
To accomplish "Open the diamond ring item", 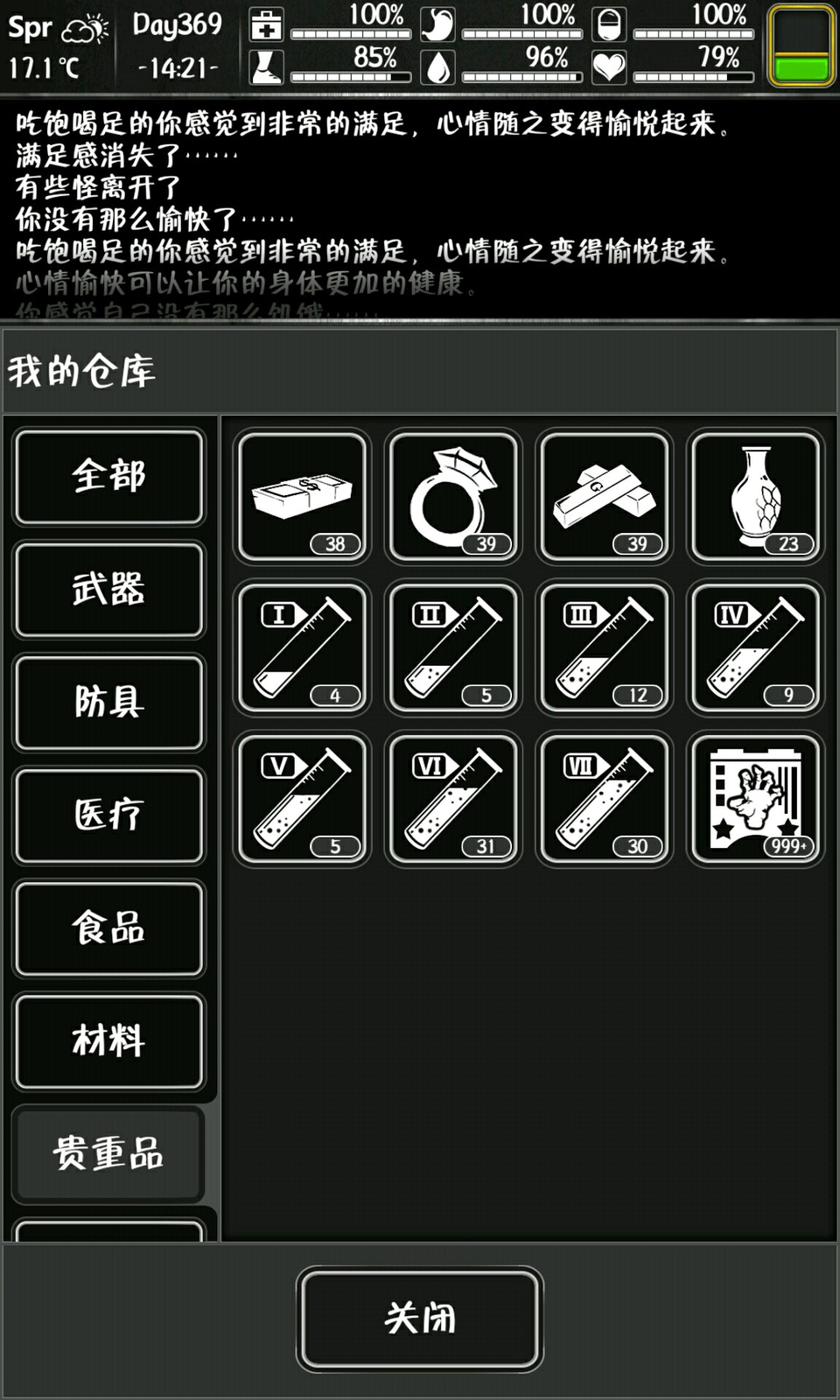I will 453,496.
